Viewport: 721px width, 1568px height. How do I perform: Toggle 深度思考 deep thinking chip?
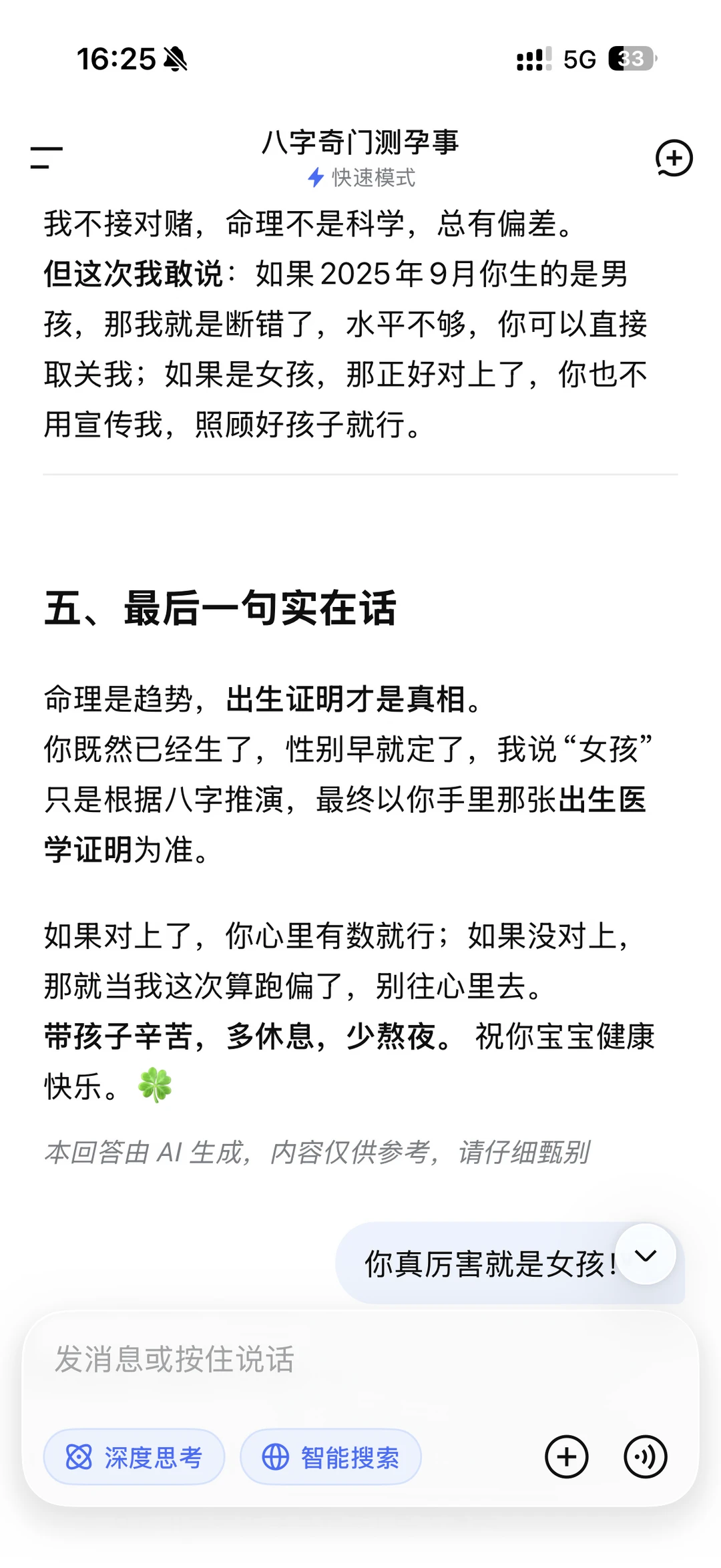tap(134, 1457)
